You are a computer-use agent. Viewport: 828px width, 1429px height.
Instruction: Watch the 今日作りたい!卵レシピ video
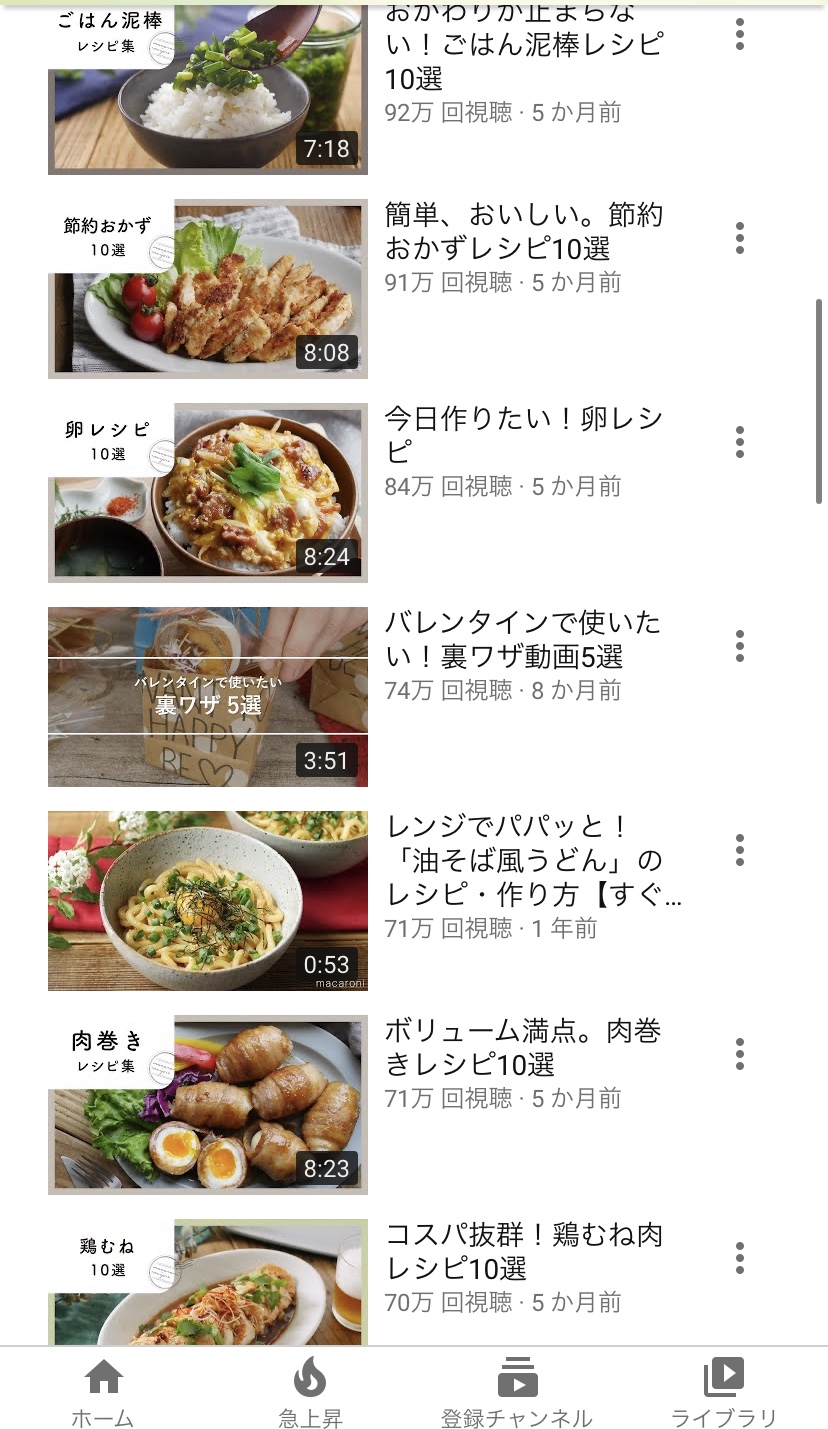coord(208,493)
